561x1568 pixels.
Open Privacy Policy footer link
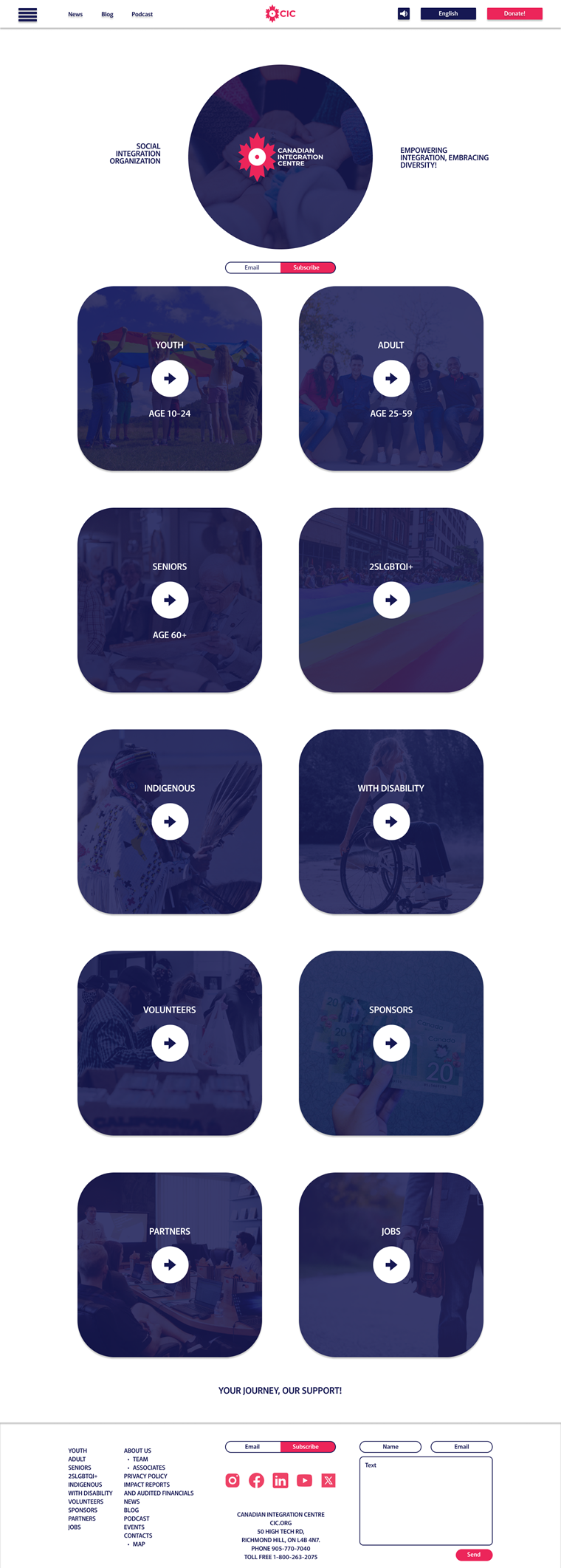pos(145,1476)
